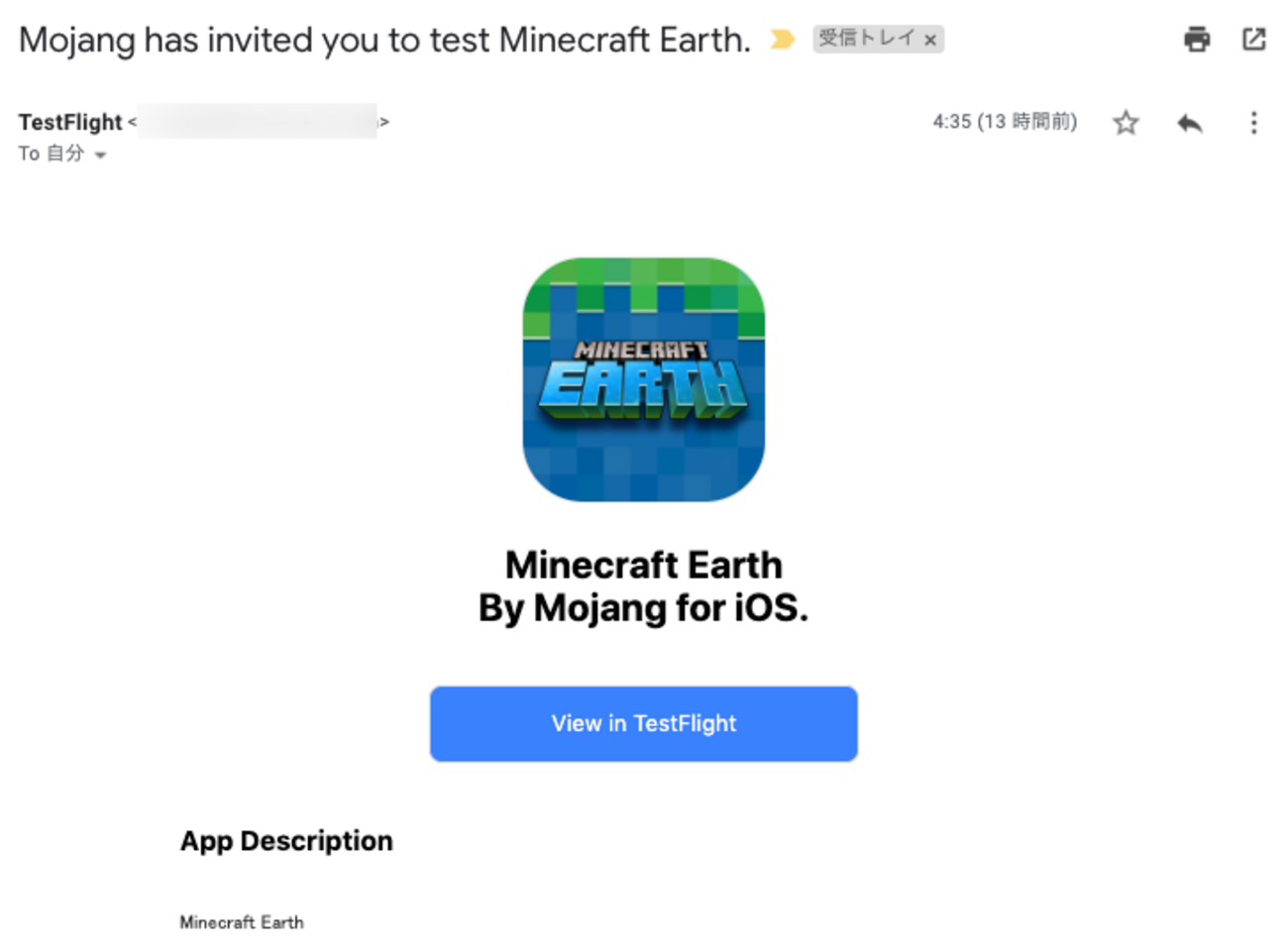This screenshot has width=1288, height=950.
Task: Open the more options menu
Action: [x=1253, y=123]
